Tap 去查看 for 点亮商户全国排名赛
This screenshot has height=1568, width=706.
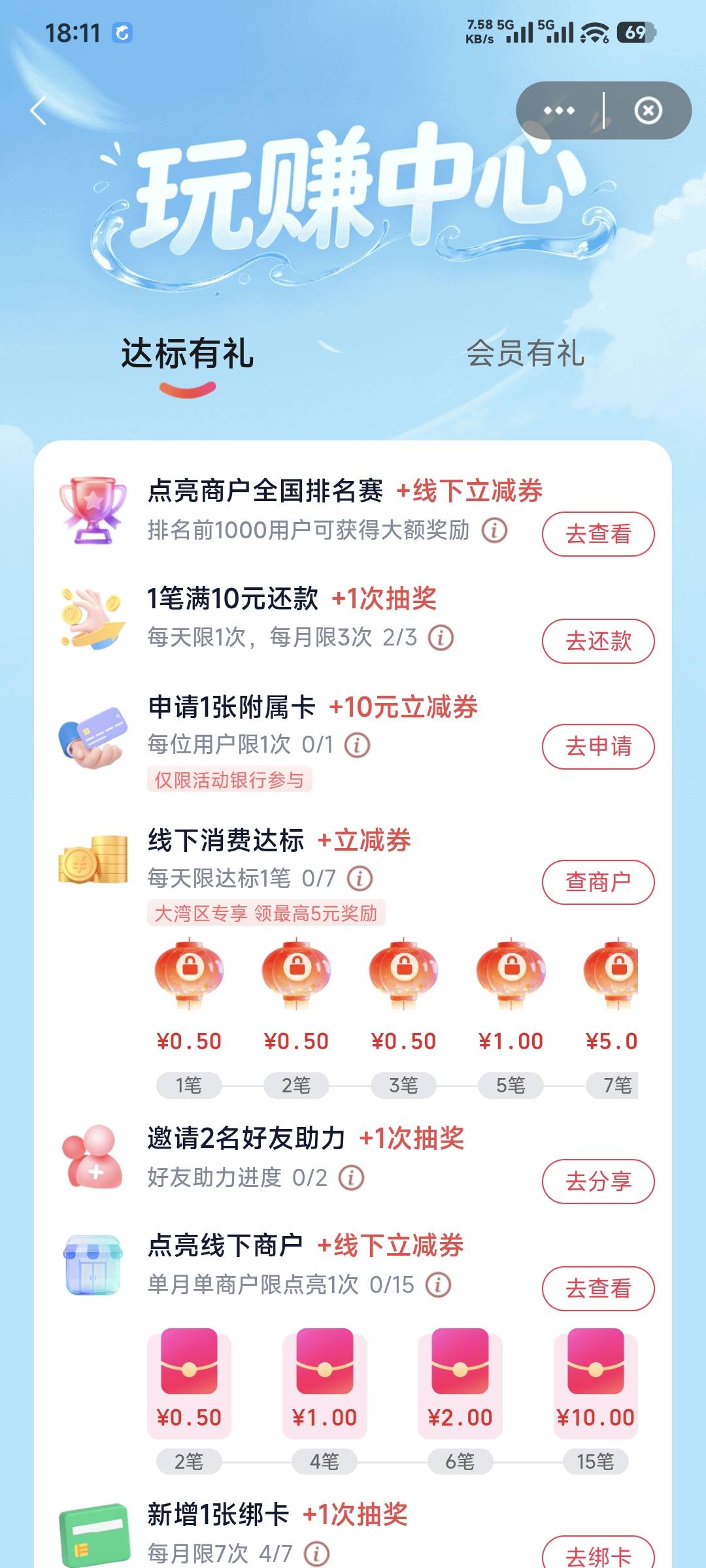598,534
